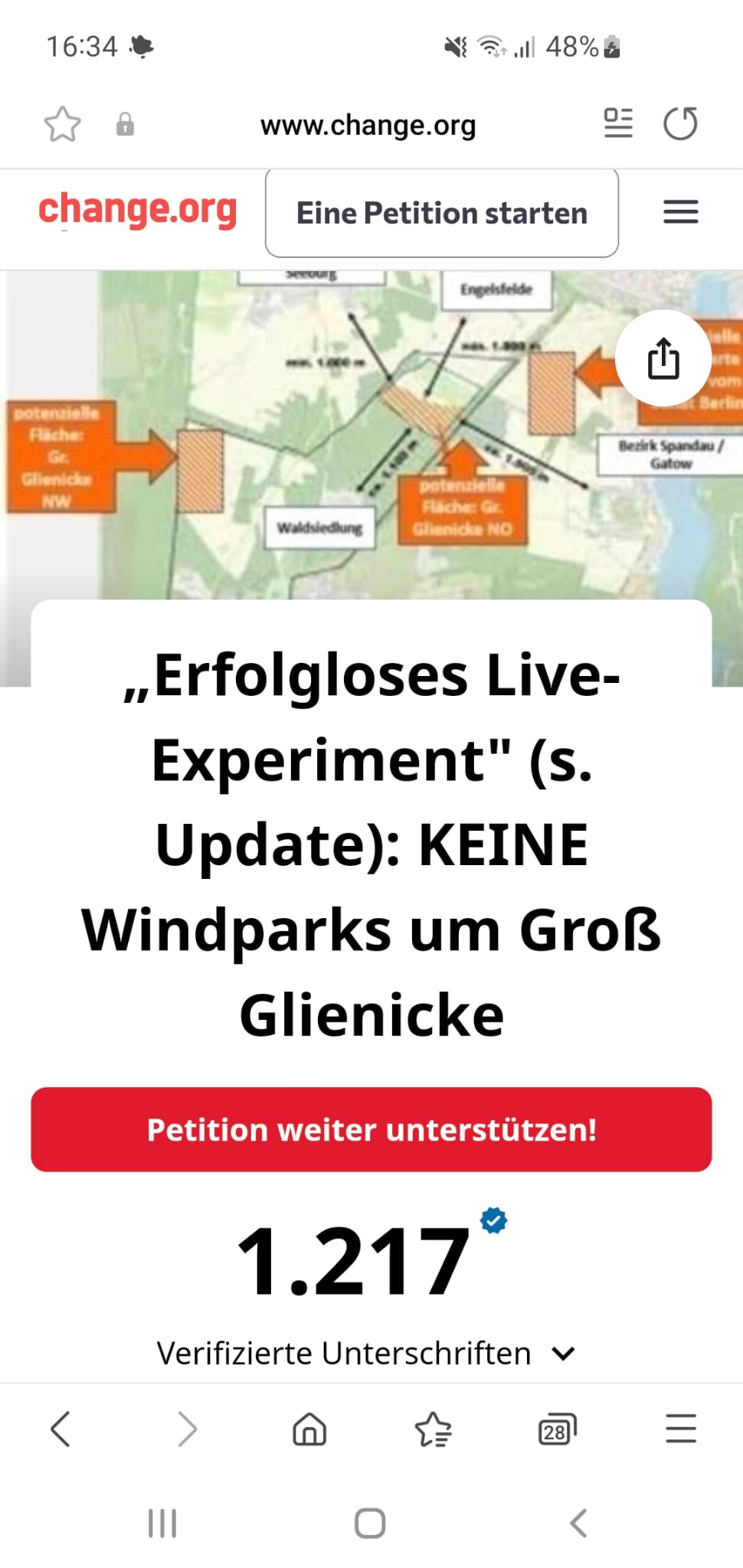743x1568 pixels.
Task: Expand Verifizierte Unterschriften details
Action: pyautogui.click(x=565, y=1354)
